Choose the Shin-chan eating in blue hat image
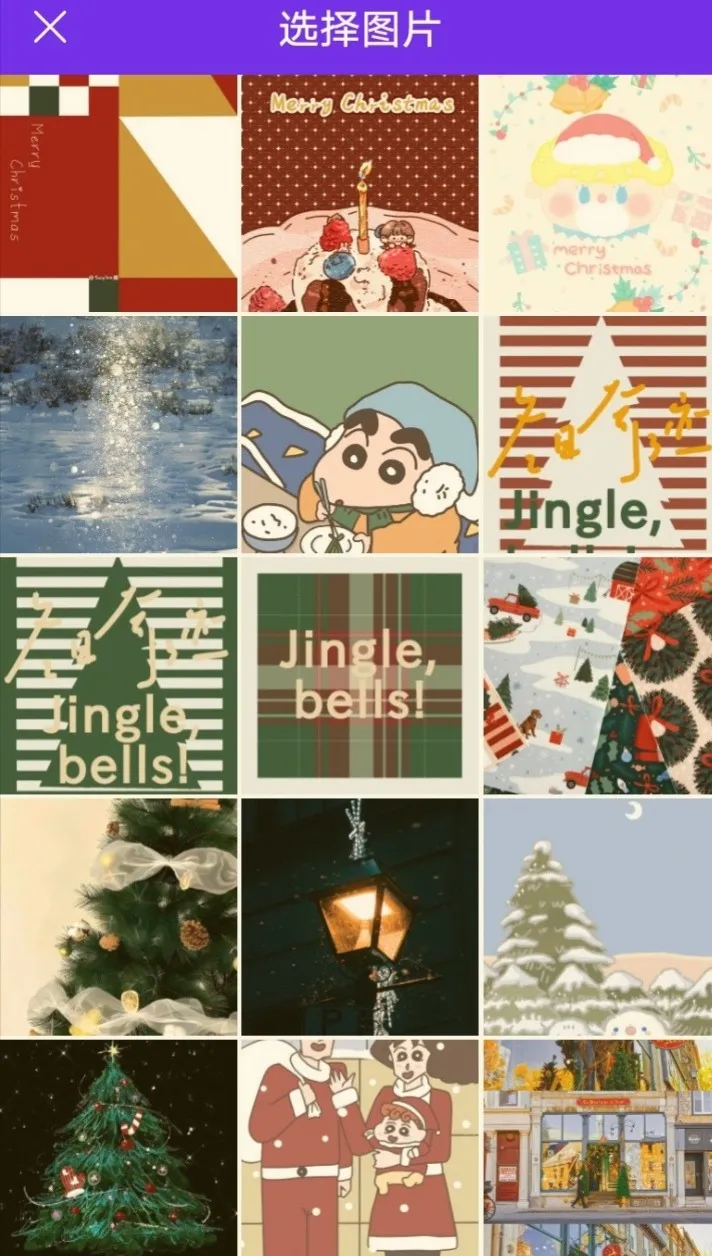This screenshot has height=1256, width=712. [360, 434]
